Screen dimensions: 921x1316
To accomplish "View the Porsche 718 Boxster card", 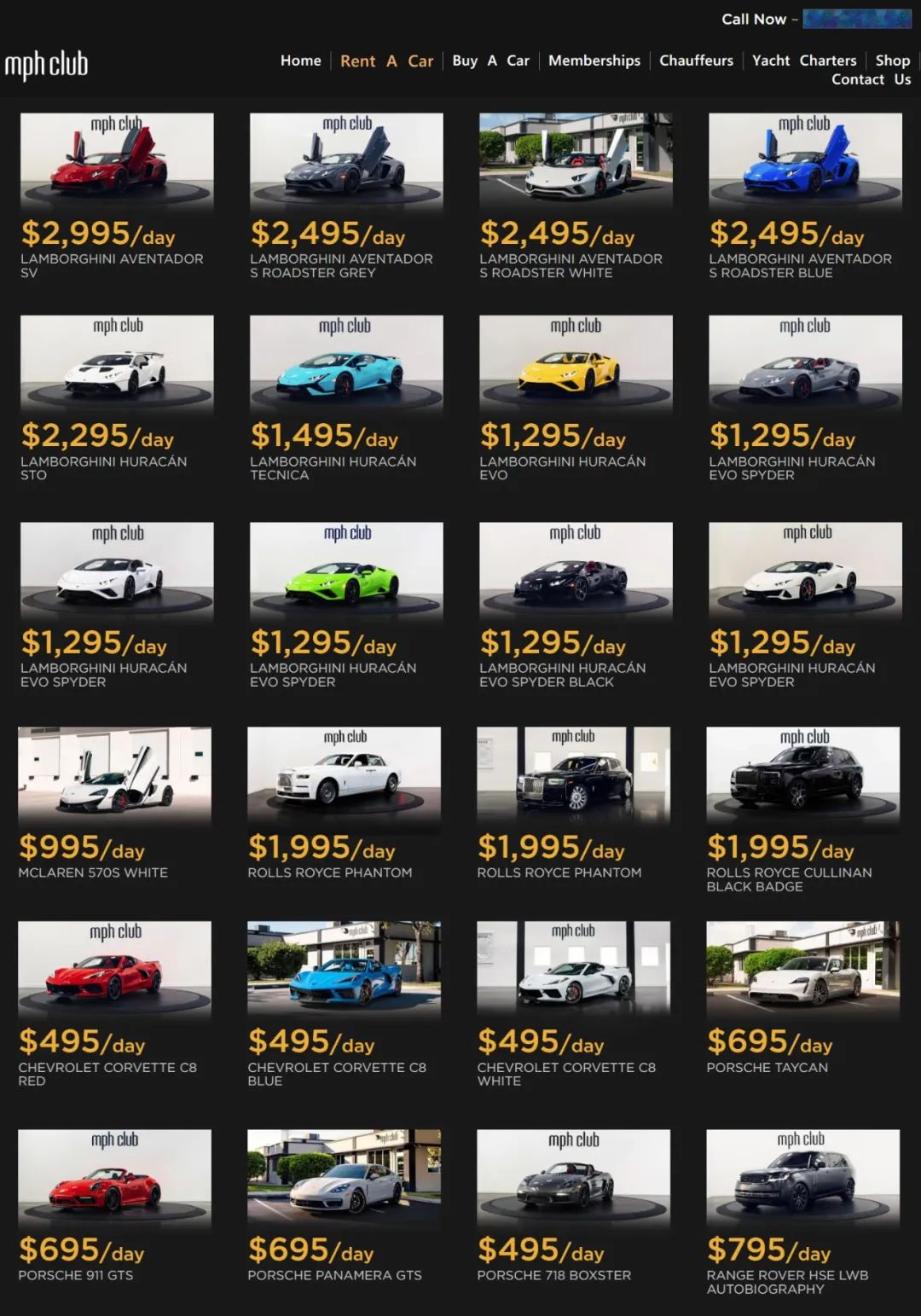I will [573, 1177].
